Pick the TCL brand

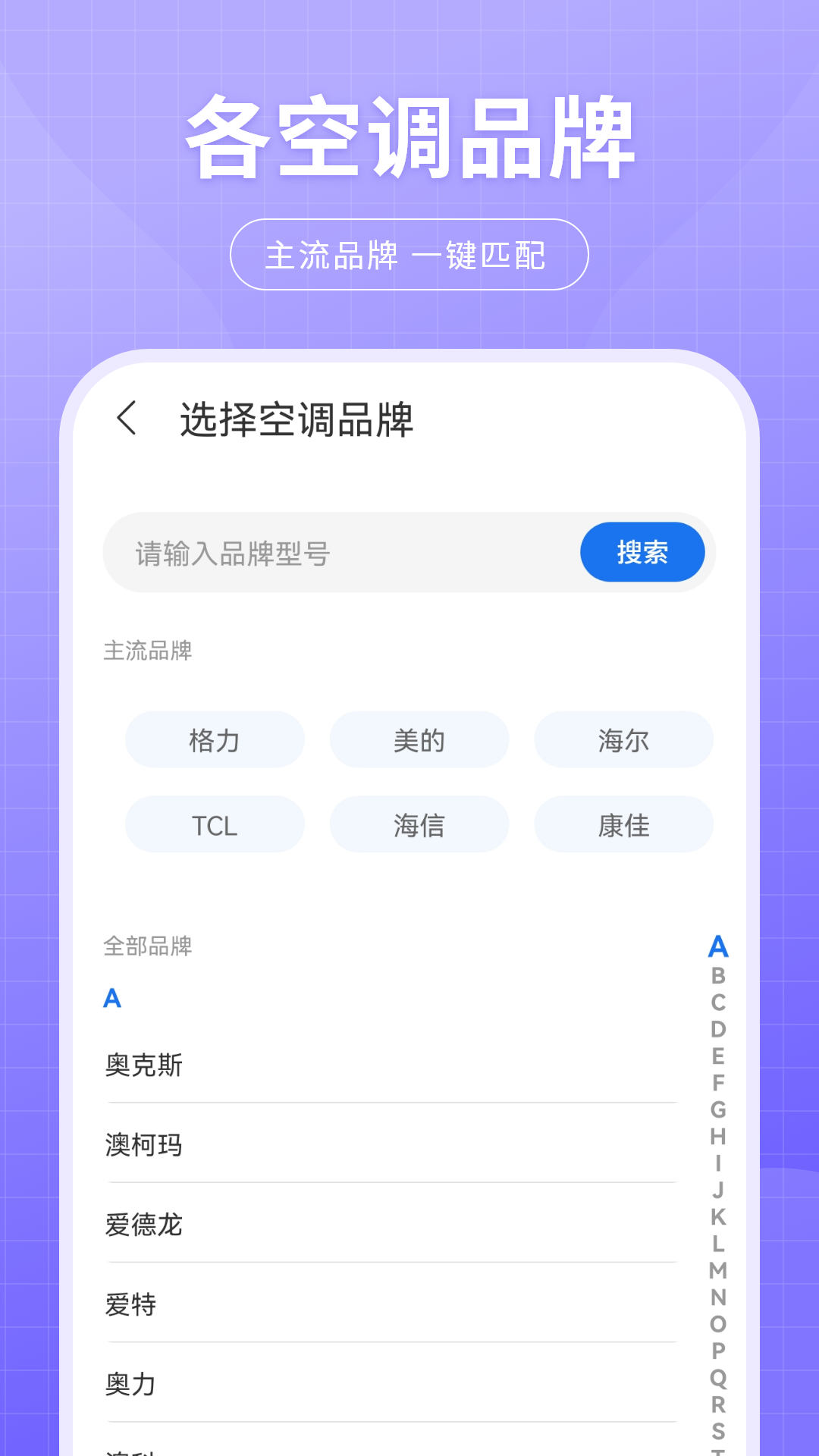tap(215, 824)
